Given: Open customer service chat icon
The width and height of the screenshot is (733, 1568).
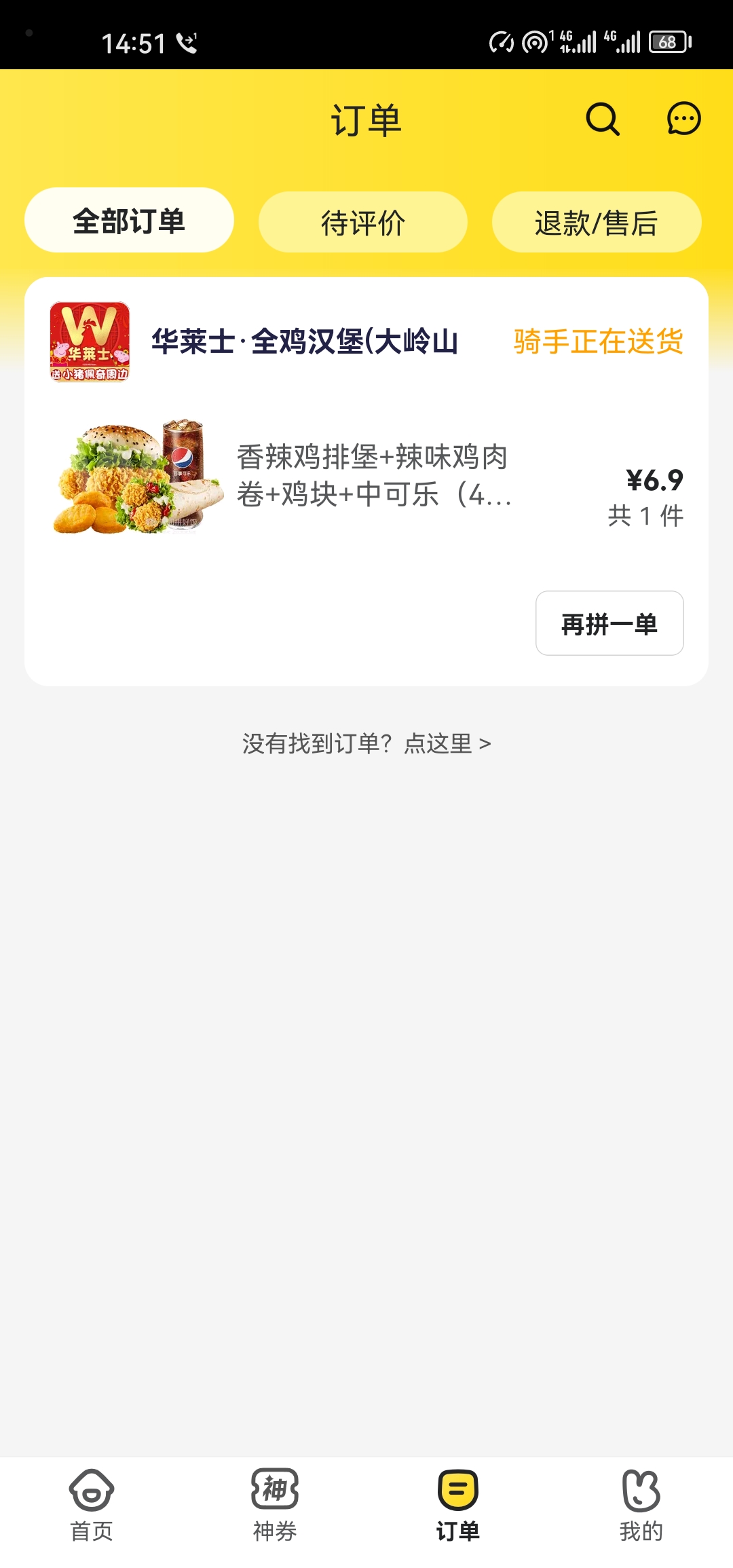Looking at the screenshot, I should 683,118.
